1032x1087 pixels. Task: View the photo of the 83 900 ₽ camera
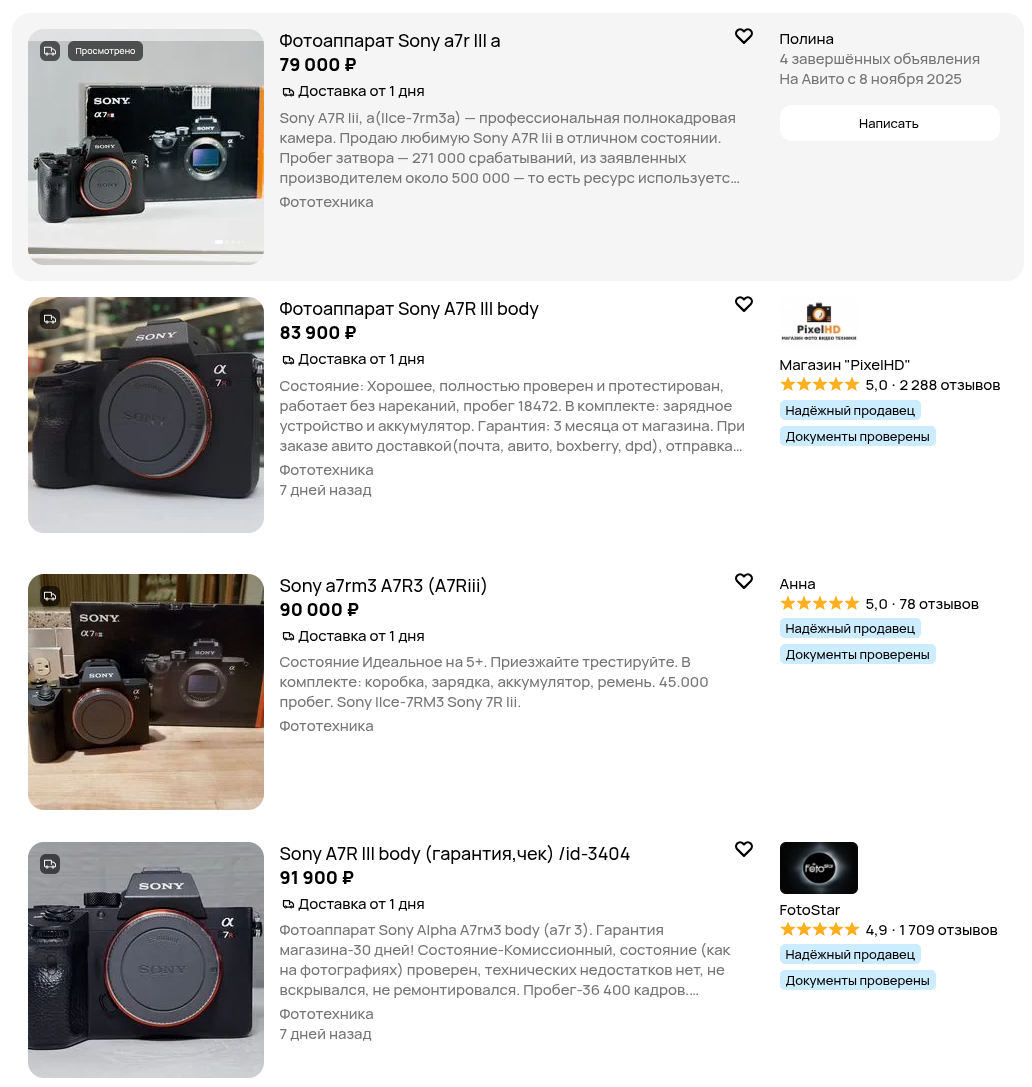point(146,415)
